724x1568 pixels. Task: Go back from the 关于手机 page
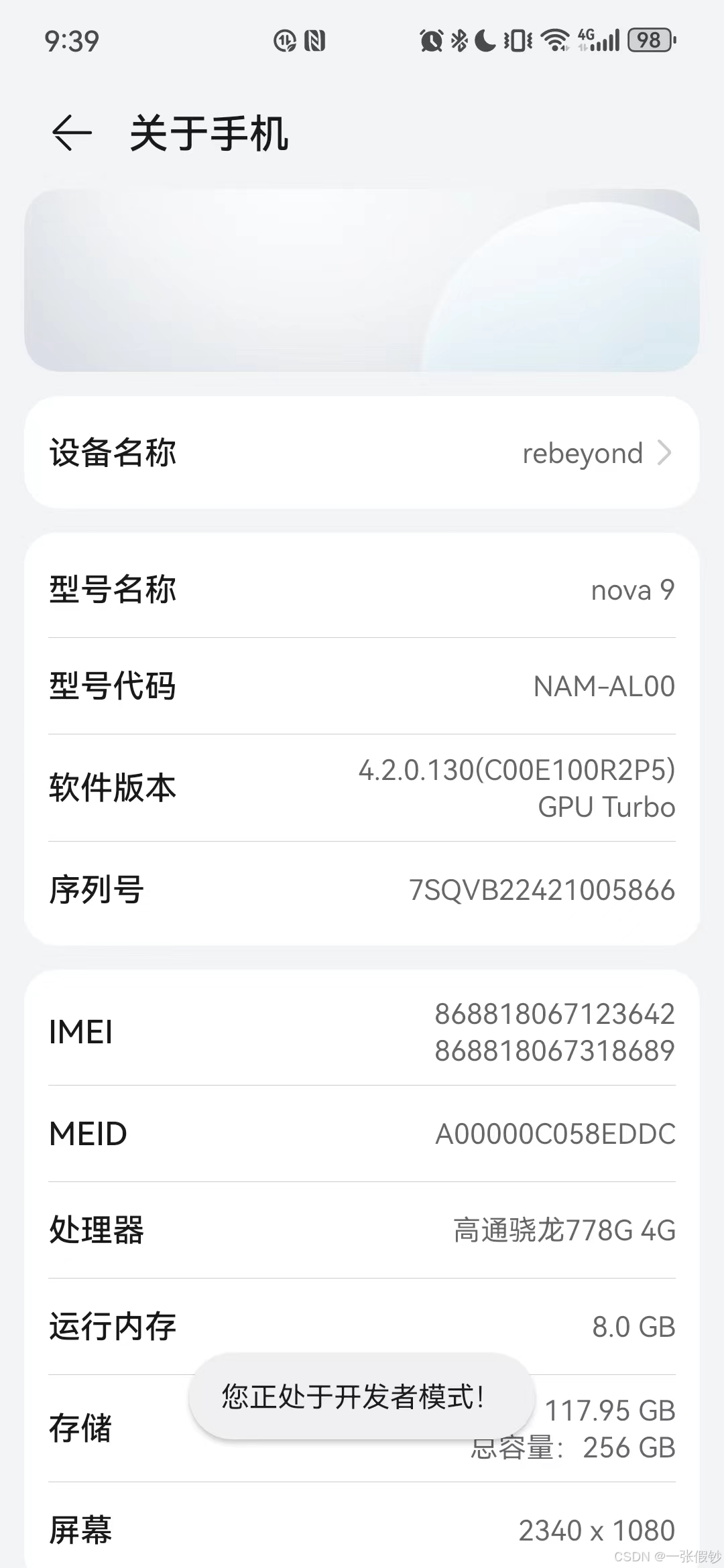coord(72,133)
